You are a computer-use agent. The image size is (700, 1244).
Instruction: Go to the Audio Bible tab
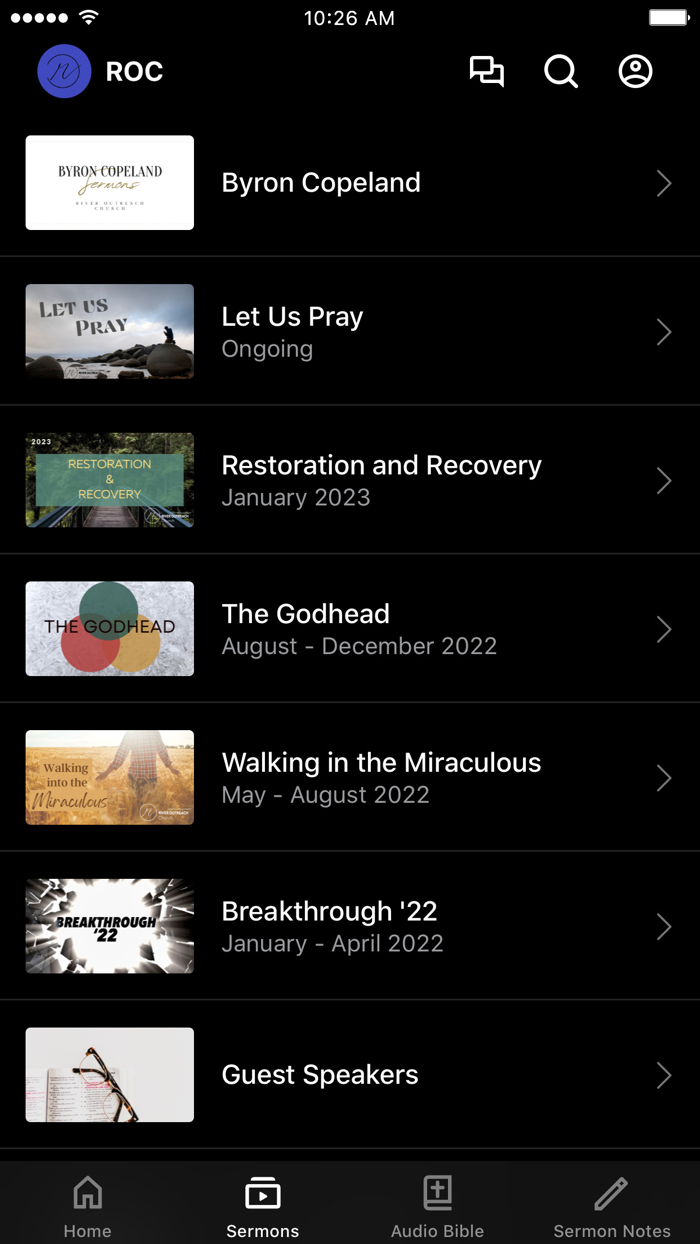(x=437, y=1205)
